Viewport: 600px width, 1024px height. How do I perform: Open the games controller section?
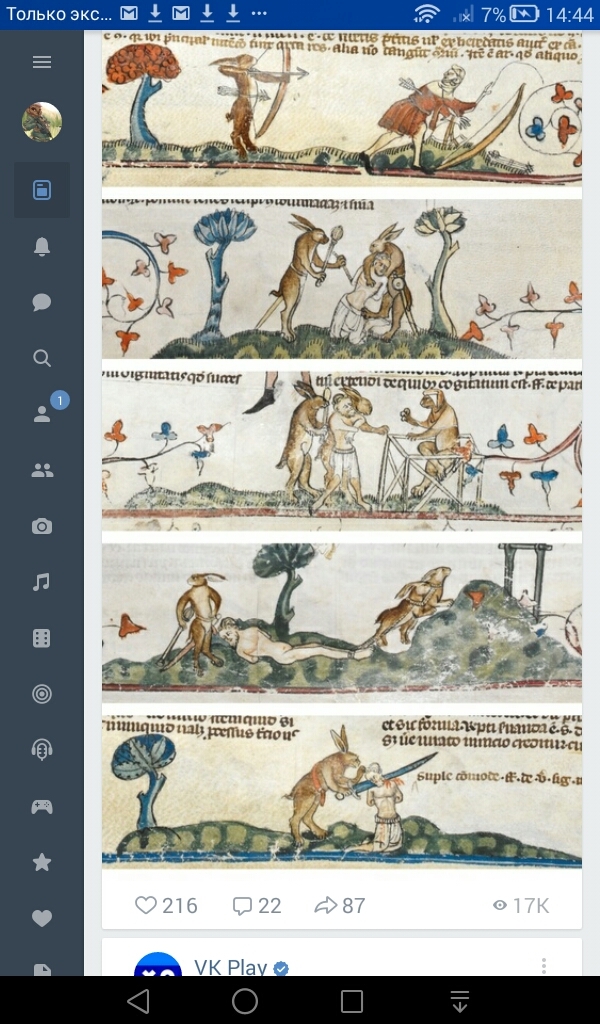[42, 806]
